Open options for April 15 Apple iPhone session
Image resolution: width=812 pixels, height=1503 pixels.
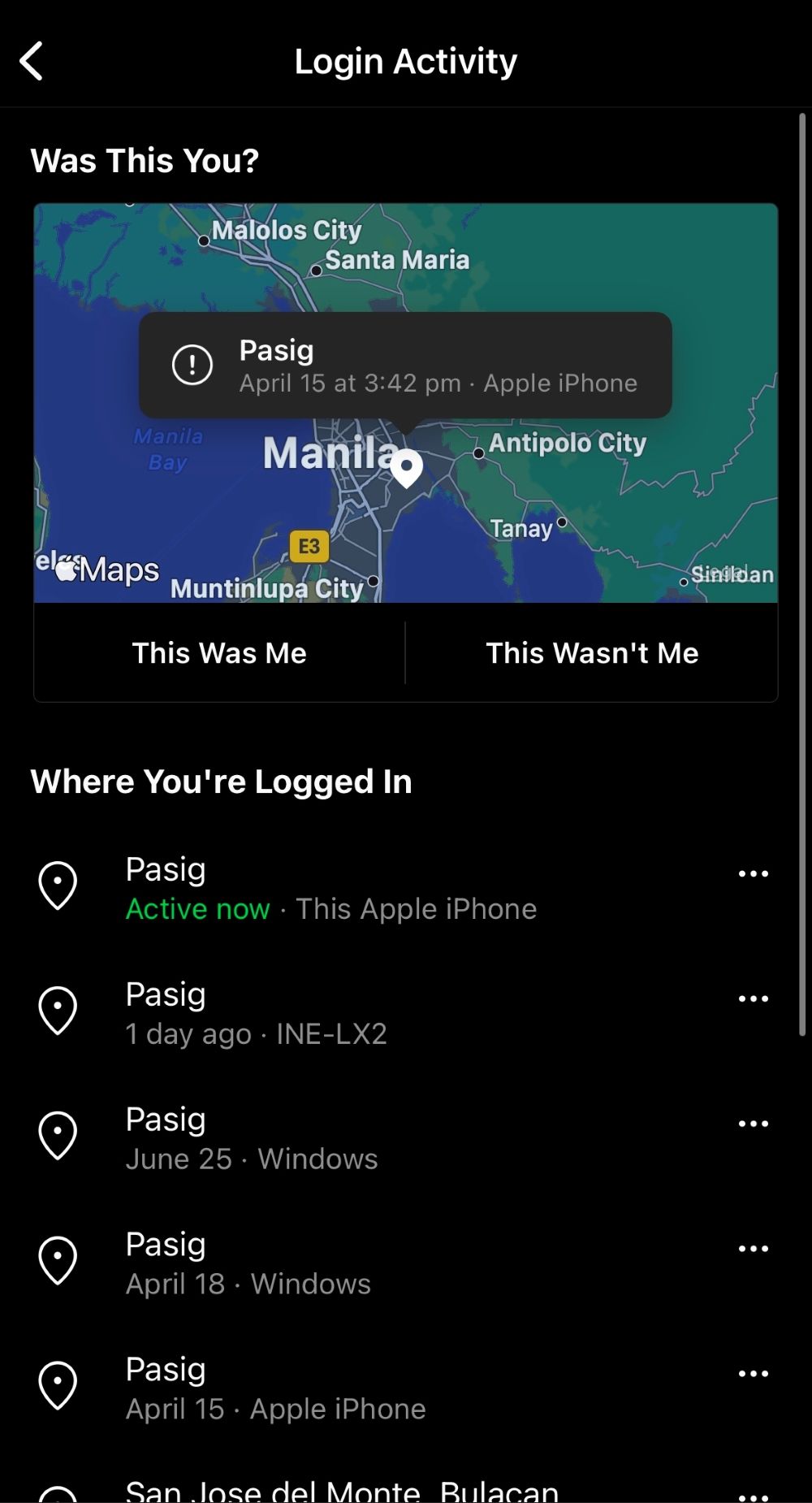coord(753,1375)
